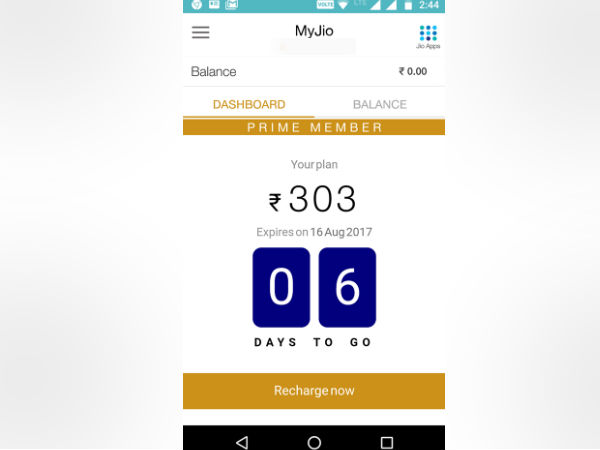This screenshot has height=450, width=600.
Task: Switch to the Balance tab
Action: click(379, 104)
